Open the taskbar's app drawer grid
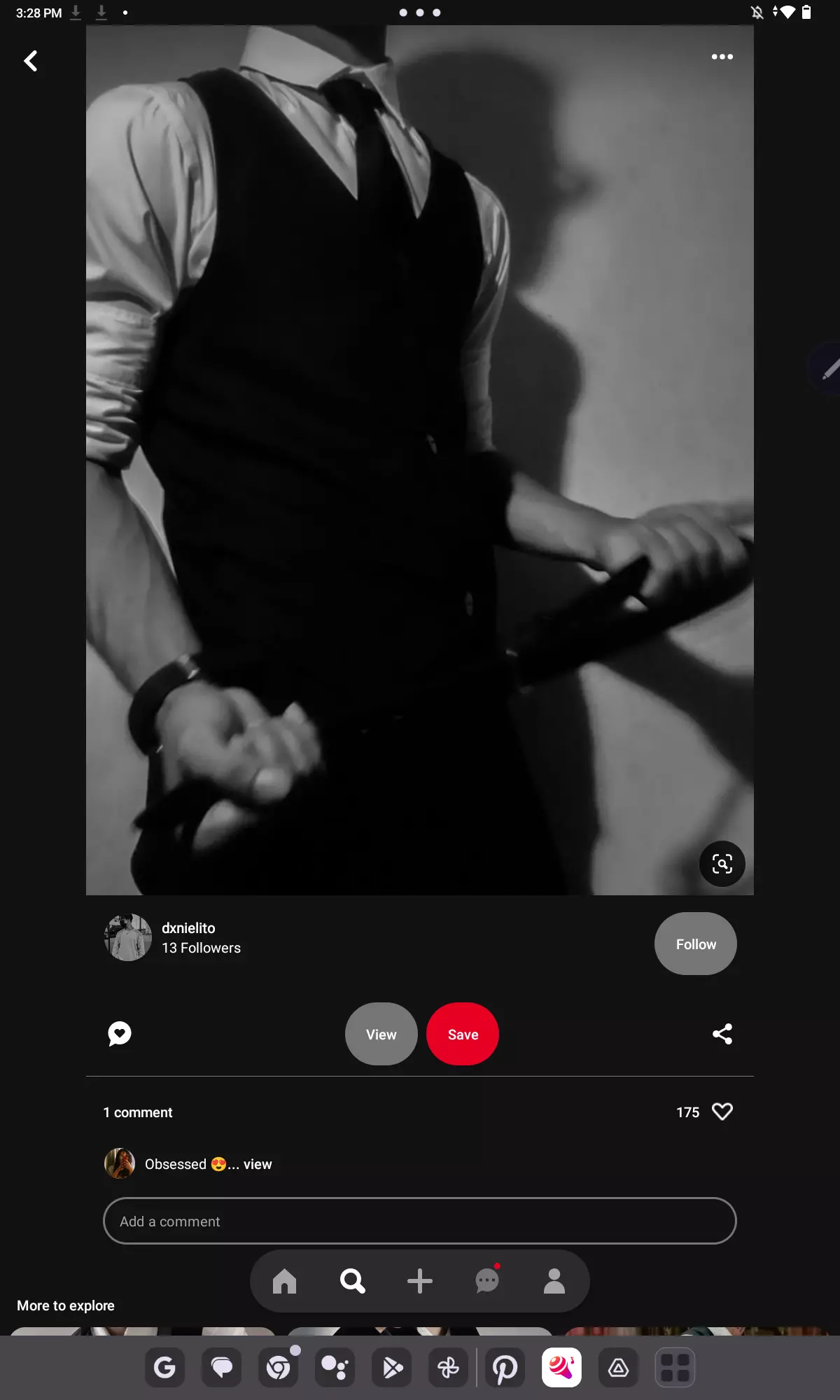Viewport: 840px width, 1400px height. click(675, 1367)
